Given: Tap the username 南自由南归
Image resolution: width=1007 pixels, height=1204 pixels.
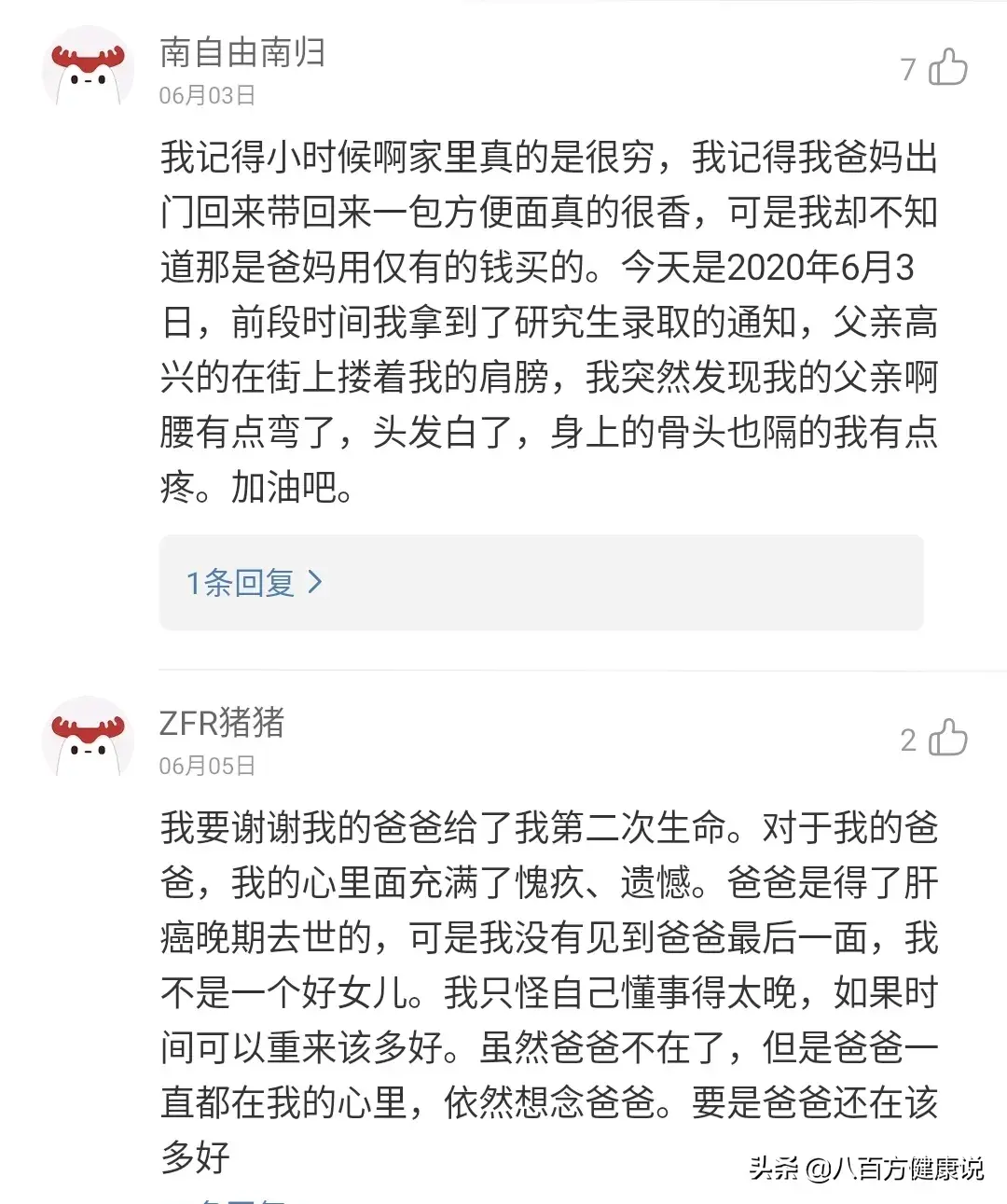Looking at the screenshot, I should pos(242,52).
